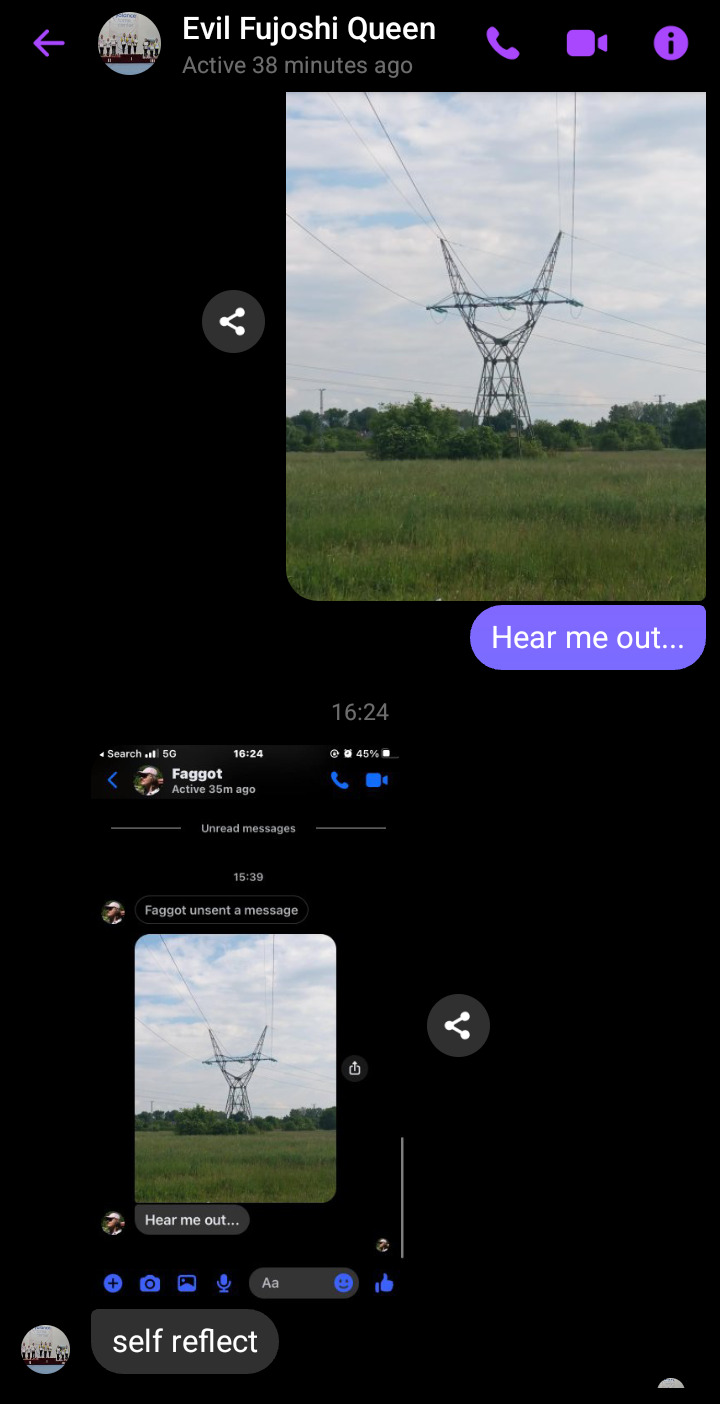The width and height of the screenshot is (720, 1404).
Task: Share the sent pylon photo
Action: [x=233, y=322]
